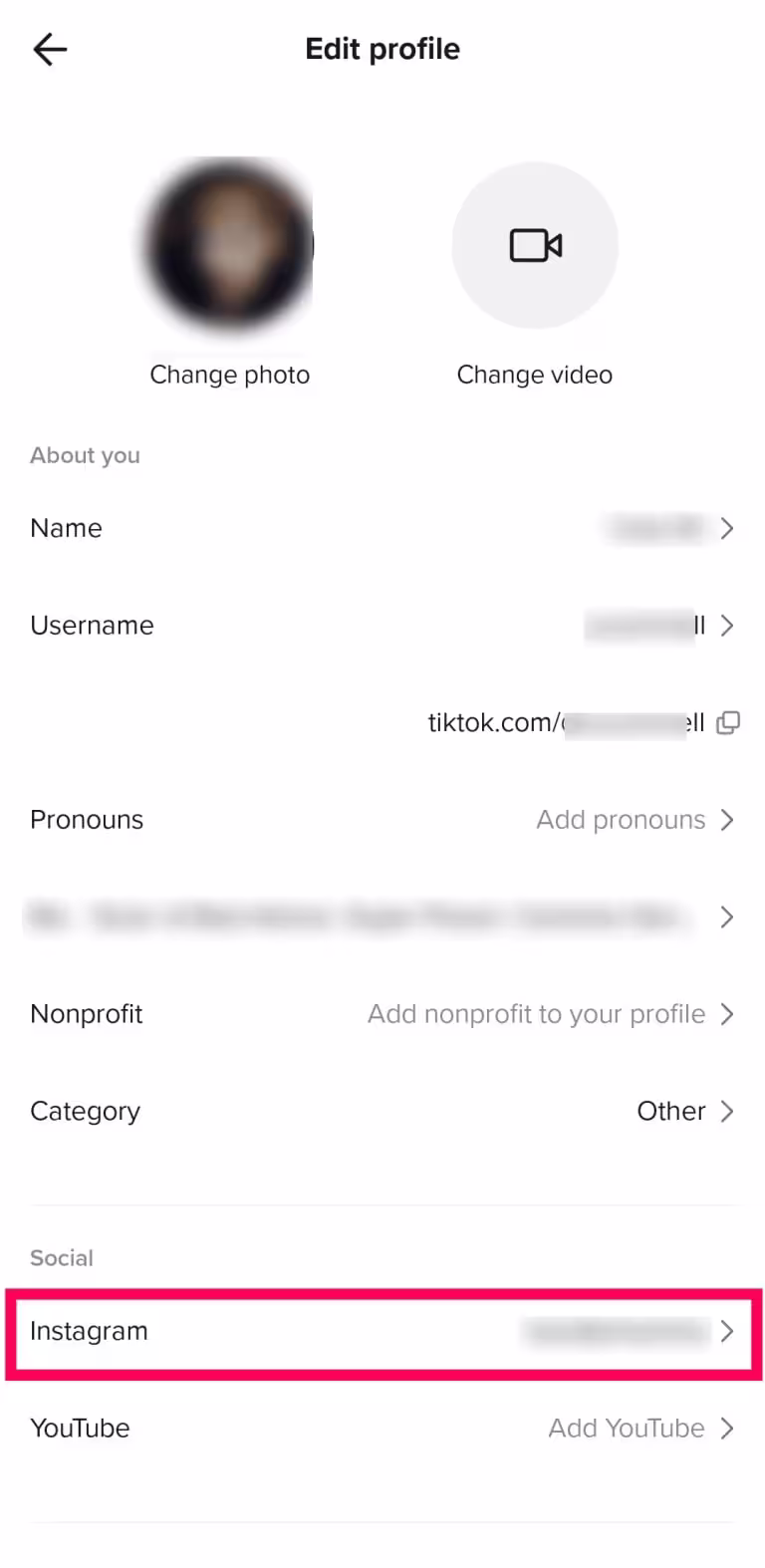
Task: Go back from Edit profile
Action: [50, 49]
